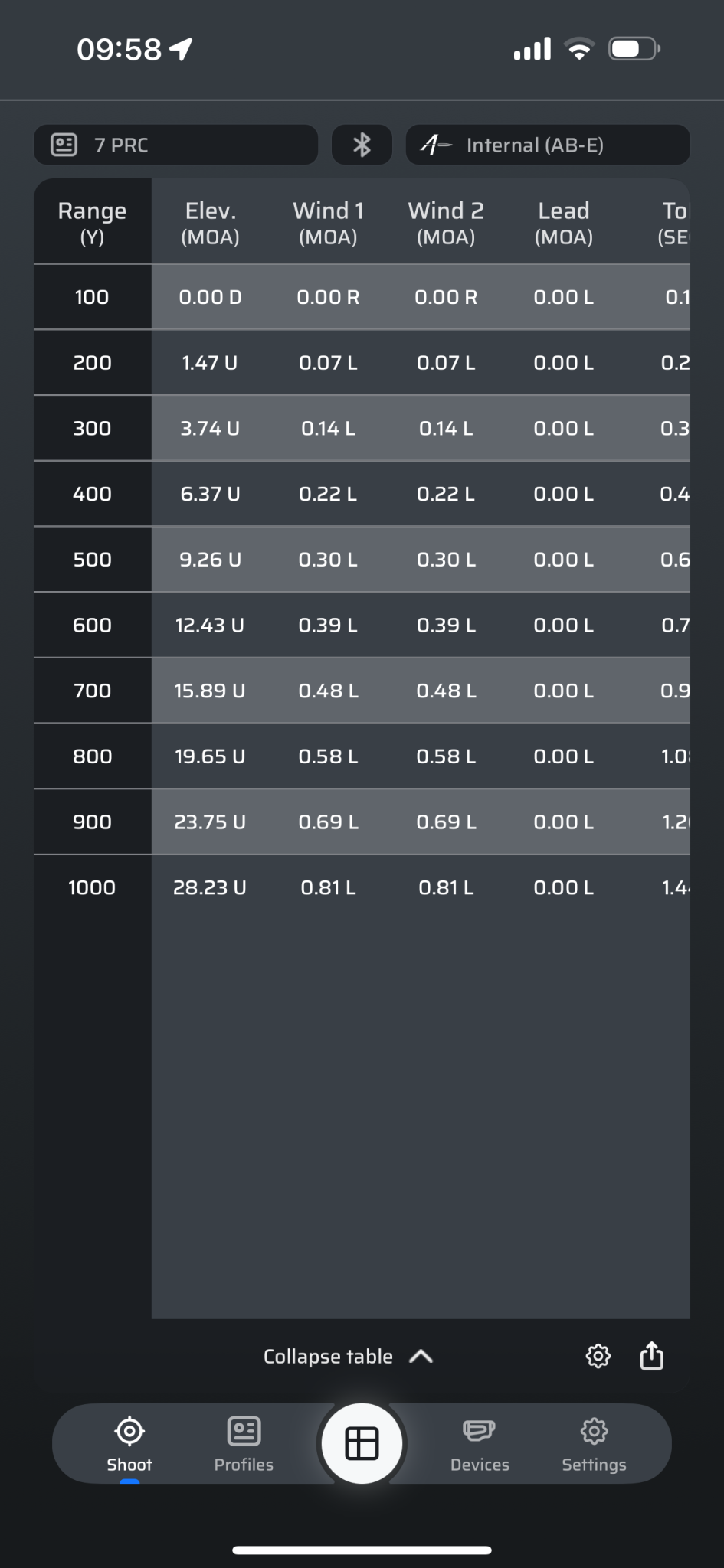Share the ballistics table
724x1568 pixels.
point(652,1355)
